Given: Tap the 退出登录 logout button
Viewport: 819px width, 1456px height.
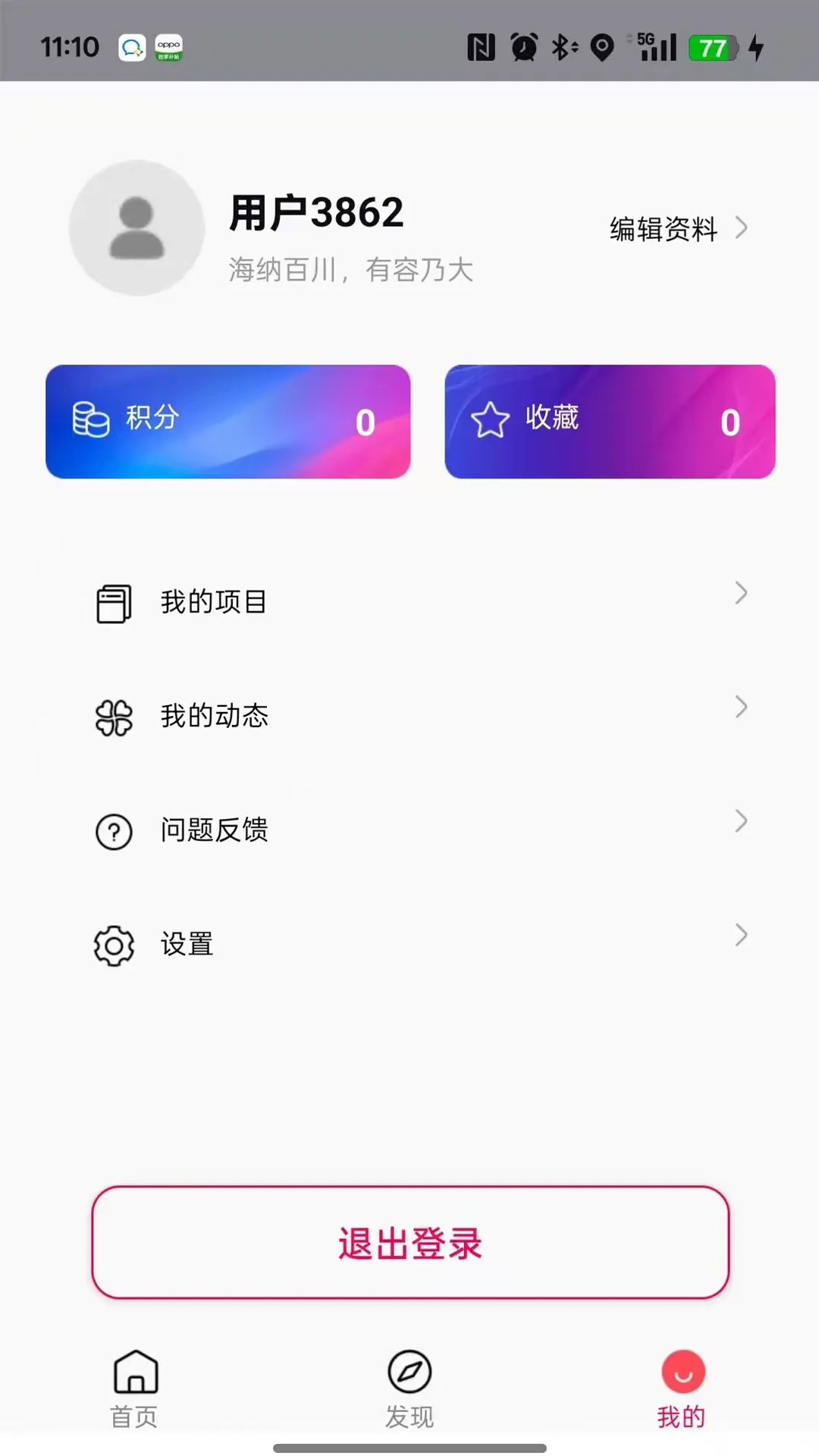Looking at the screenshot, I should pyautogui.click(x=409, y=1243).
